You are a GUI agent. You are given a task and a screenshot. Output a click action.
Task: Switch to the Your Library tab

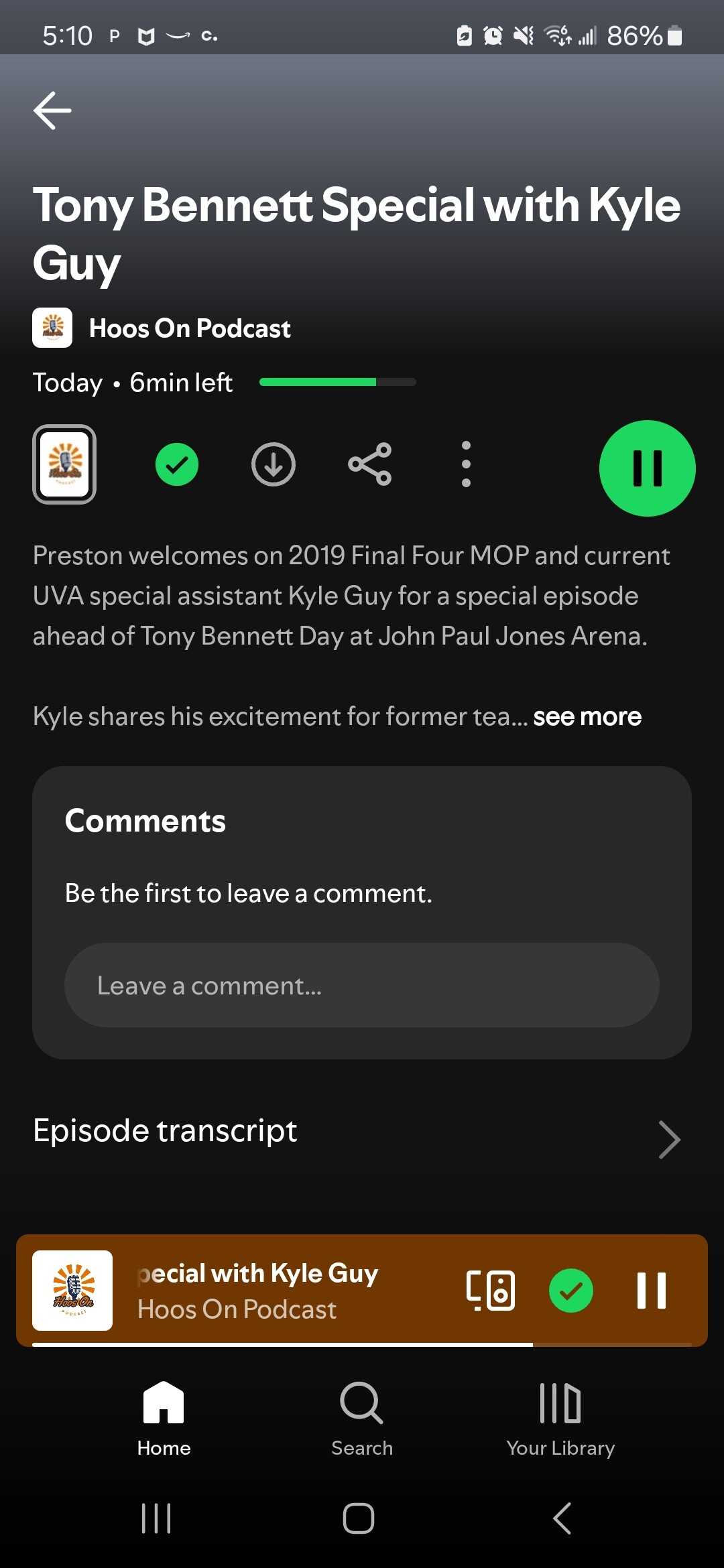click(560, 1418)
